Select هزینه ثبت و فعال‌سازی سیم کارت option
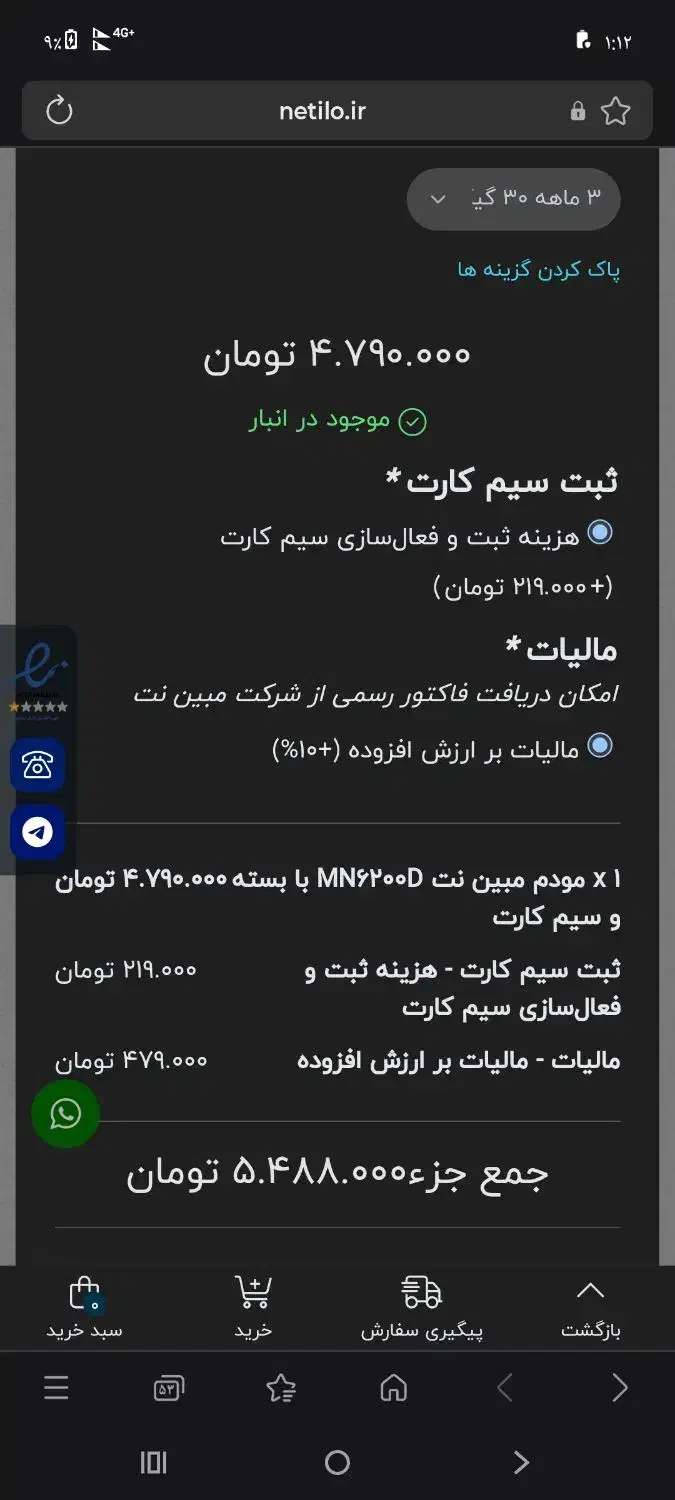The height and width of the screenshot is (1500, 675). pos(600,532)
